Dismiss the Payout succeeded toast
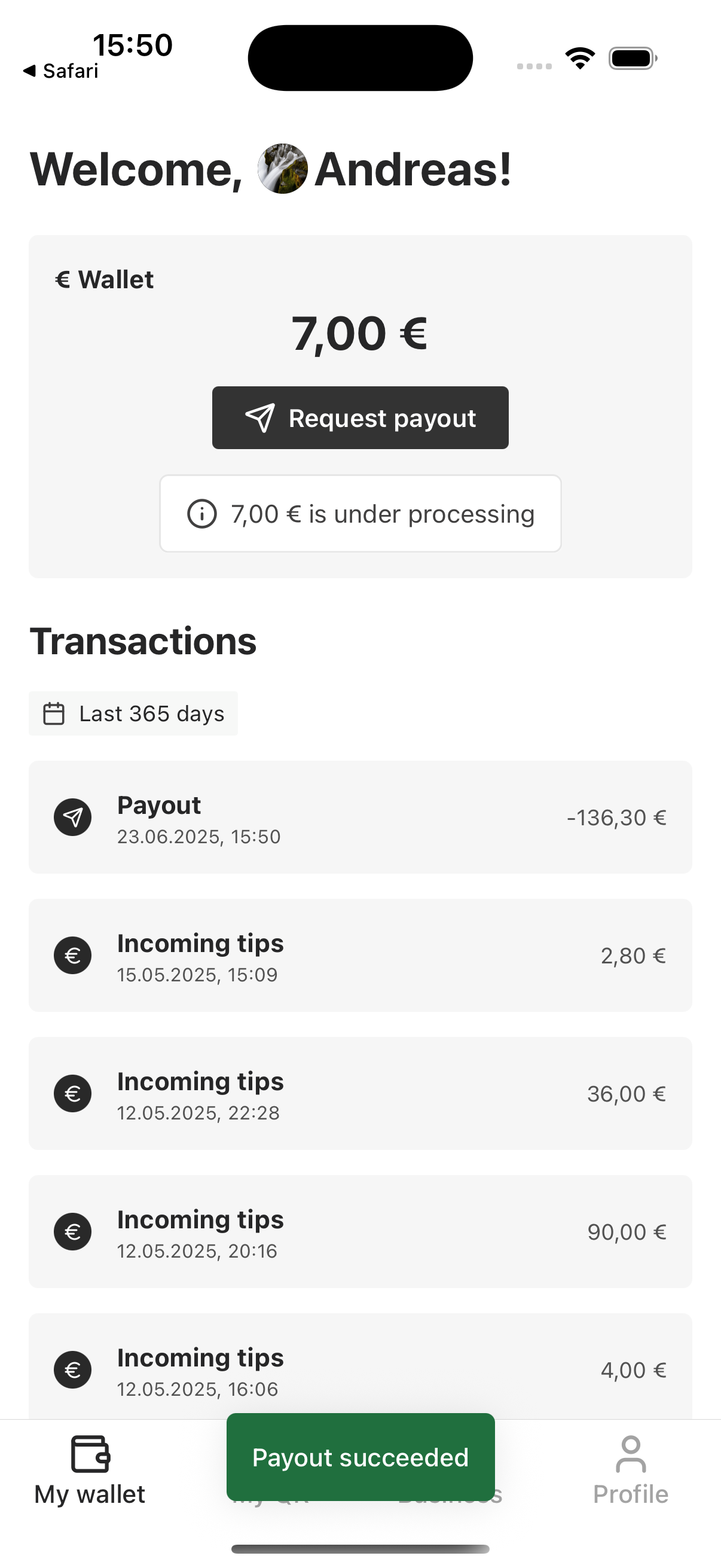Viewport: 721px width, 1568px height. click(x=360, y=1457)
